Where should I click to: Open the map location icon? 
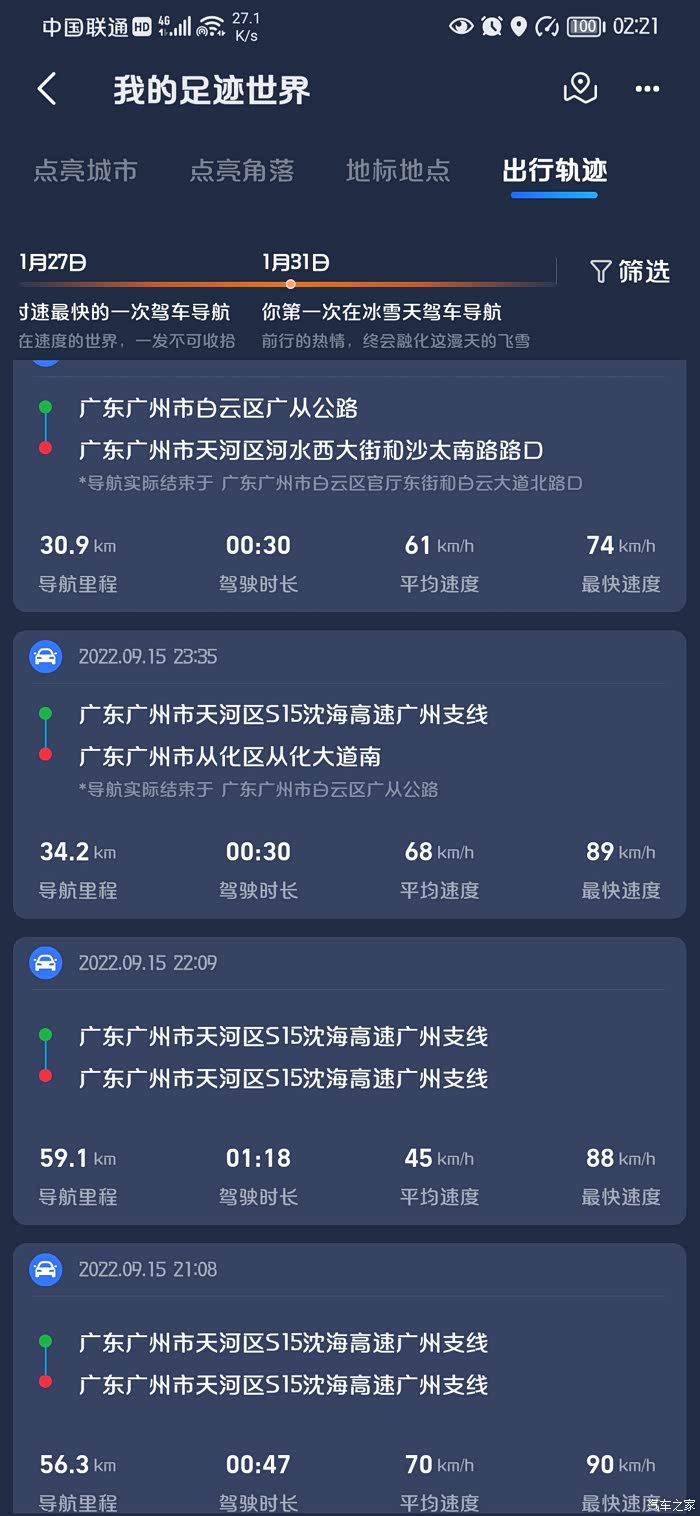click(580, 88)
